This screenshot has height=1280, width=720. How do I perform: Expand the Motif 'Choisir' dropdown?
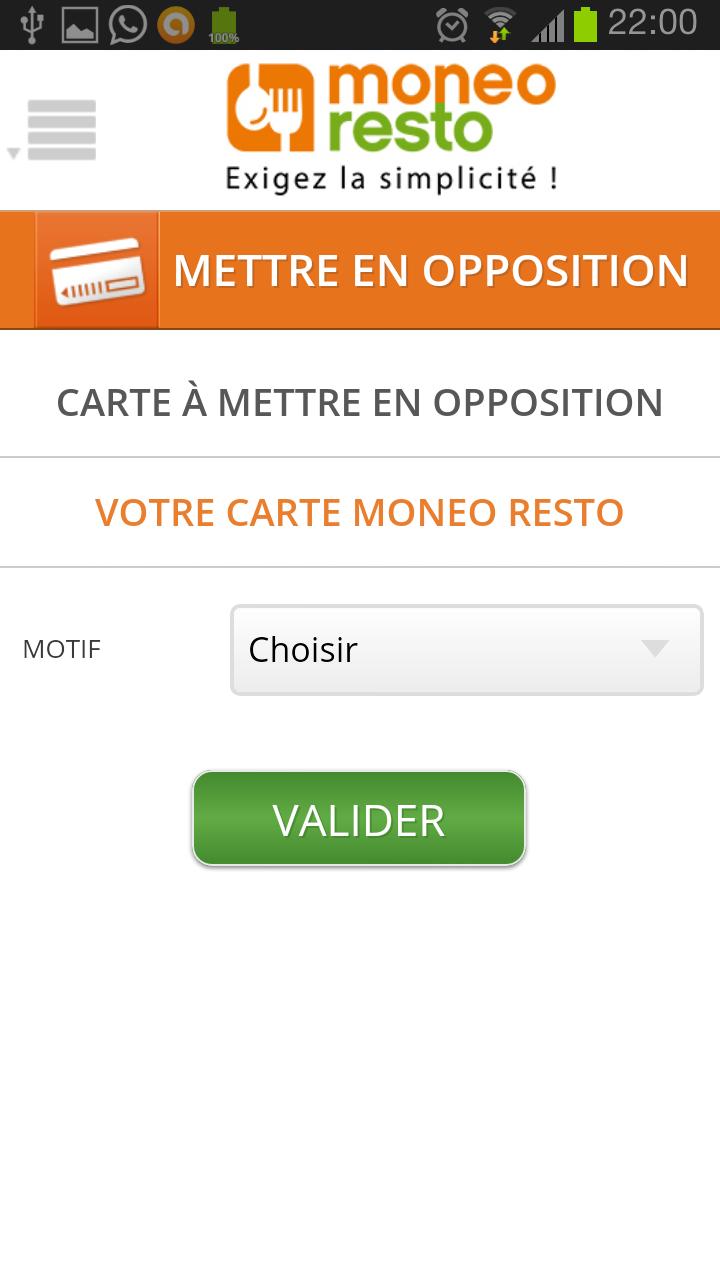tap(466, 650)
